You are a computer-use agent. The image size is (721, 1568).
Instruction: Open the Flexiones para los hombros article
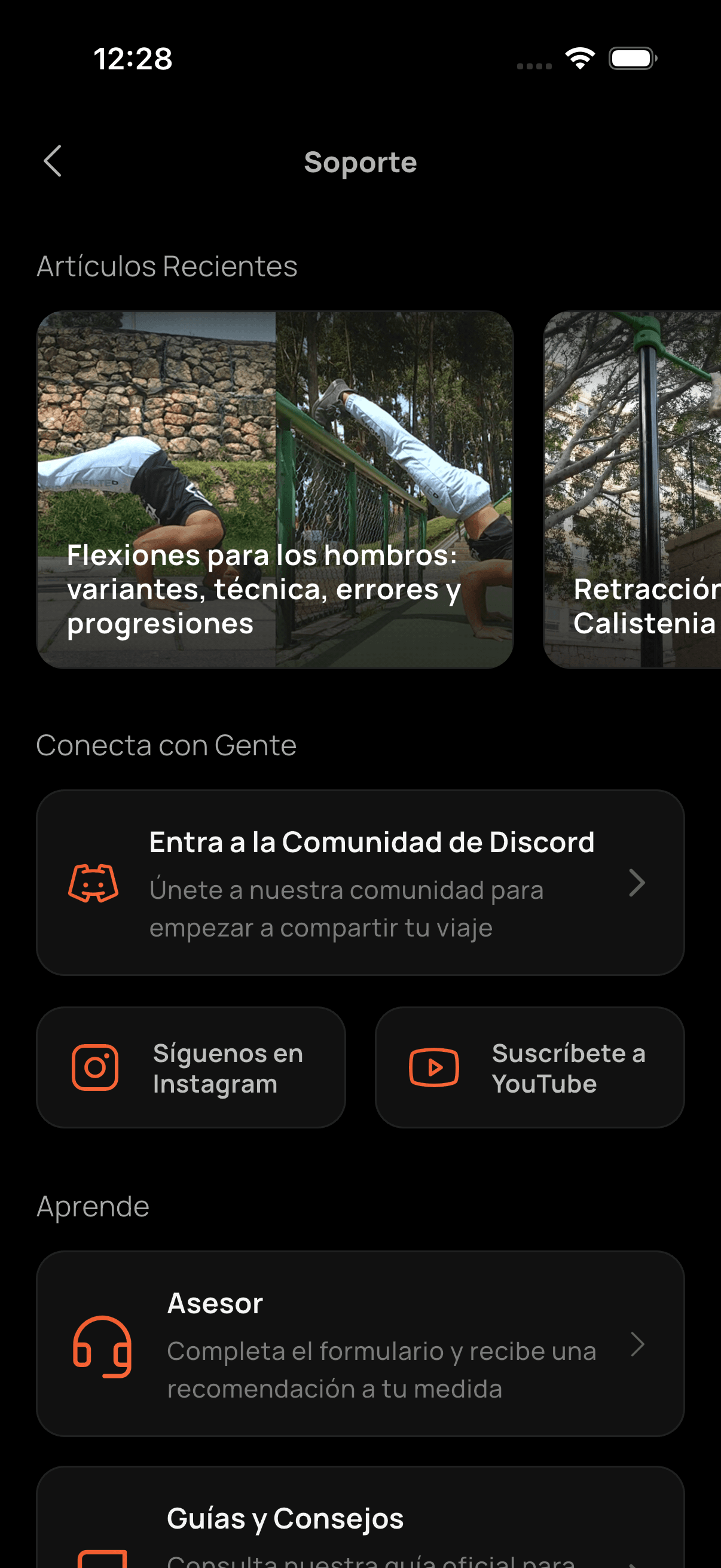(x=275, y=490)
